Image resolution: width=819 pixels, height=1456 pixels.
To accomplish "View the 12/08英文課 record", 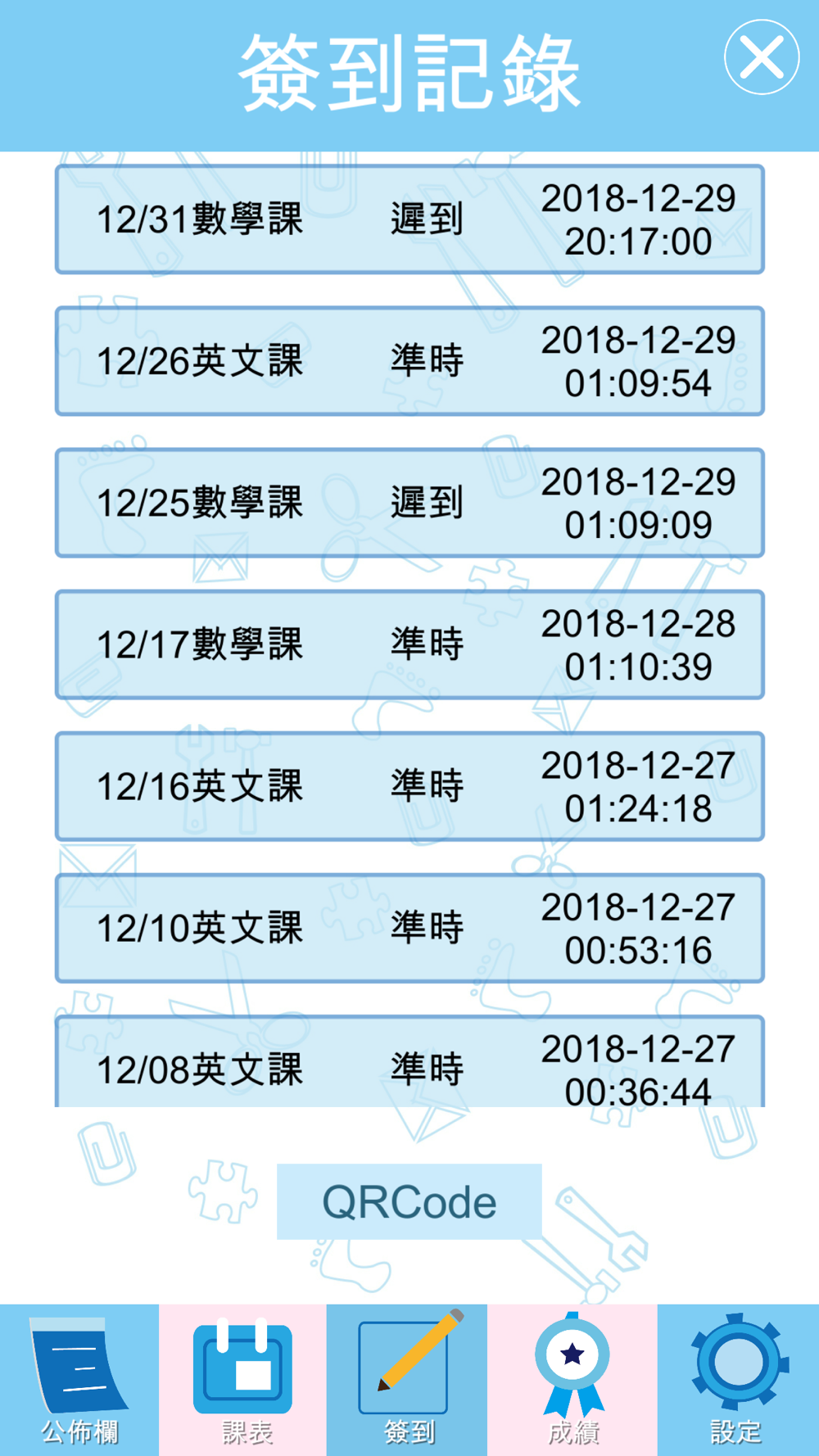I will click(x=409, y=1061).
